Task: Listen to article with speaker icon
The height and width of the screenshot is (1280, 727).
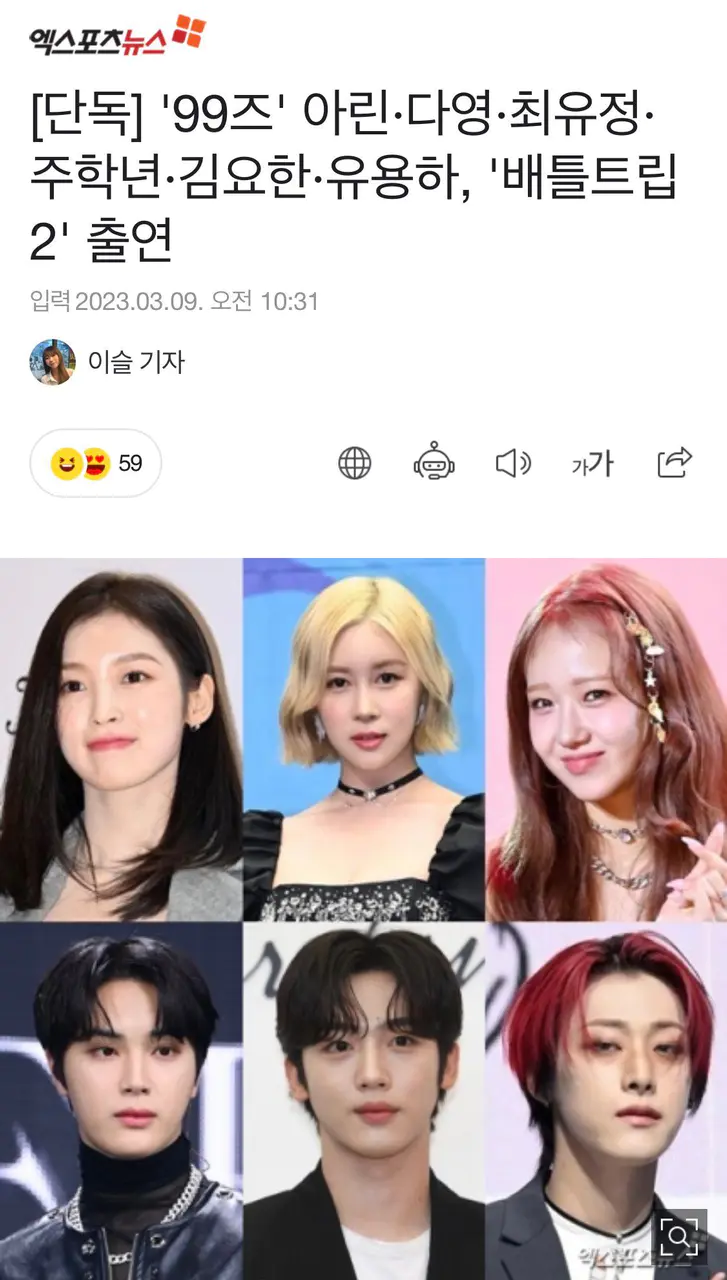Action: [x=513, y=463]
